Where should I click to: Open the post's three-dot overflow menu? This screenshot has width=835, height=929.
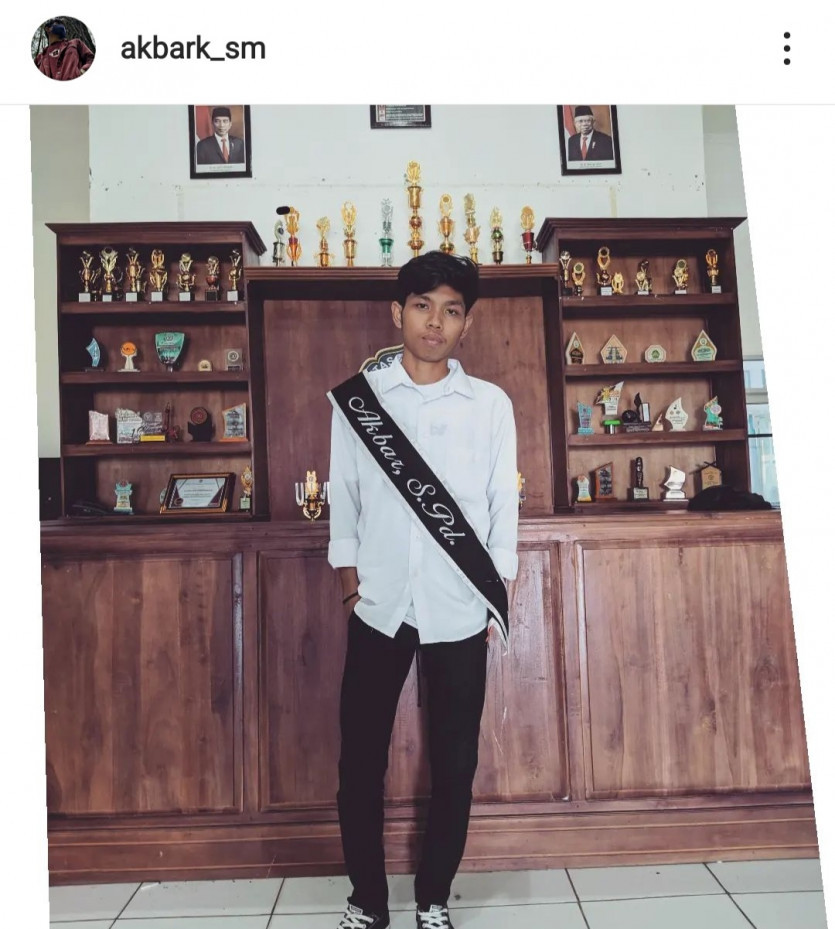(x=787, y=48)
